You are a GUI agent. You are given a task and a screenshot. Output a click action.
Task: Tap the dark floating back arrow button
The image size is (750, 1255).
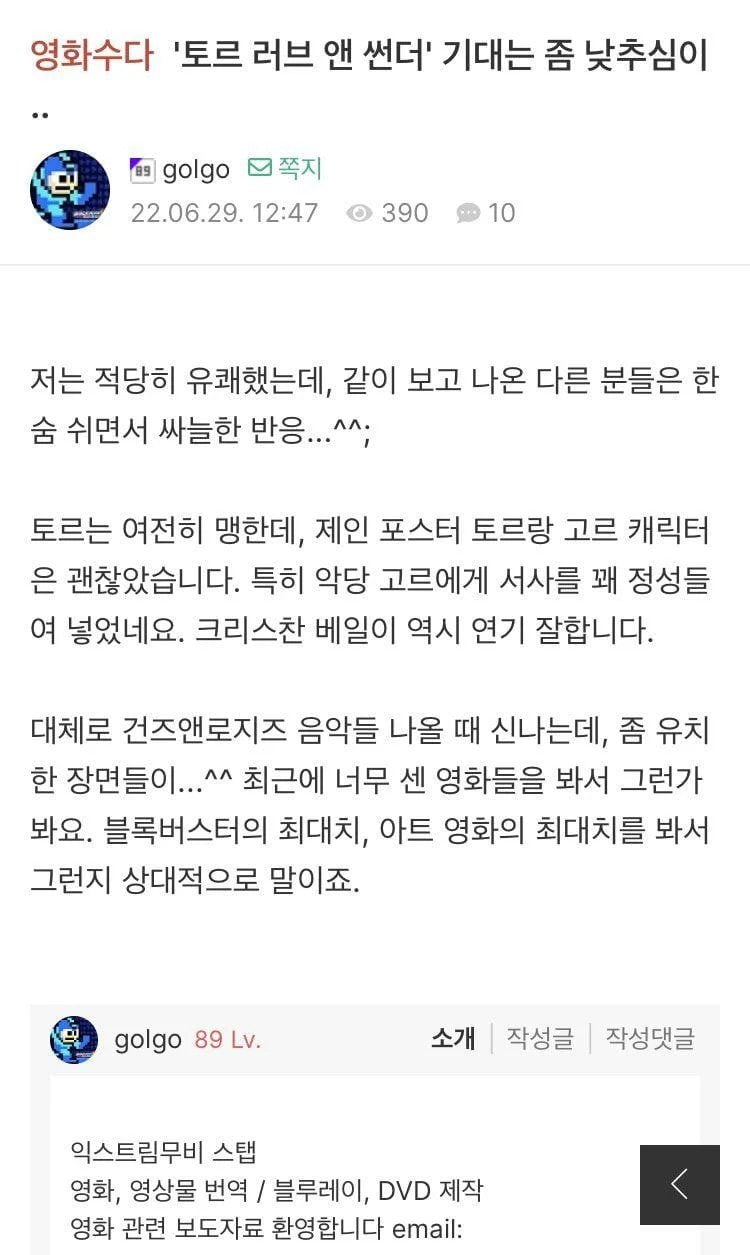point(680,1185)
